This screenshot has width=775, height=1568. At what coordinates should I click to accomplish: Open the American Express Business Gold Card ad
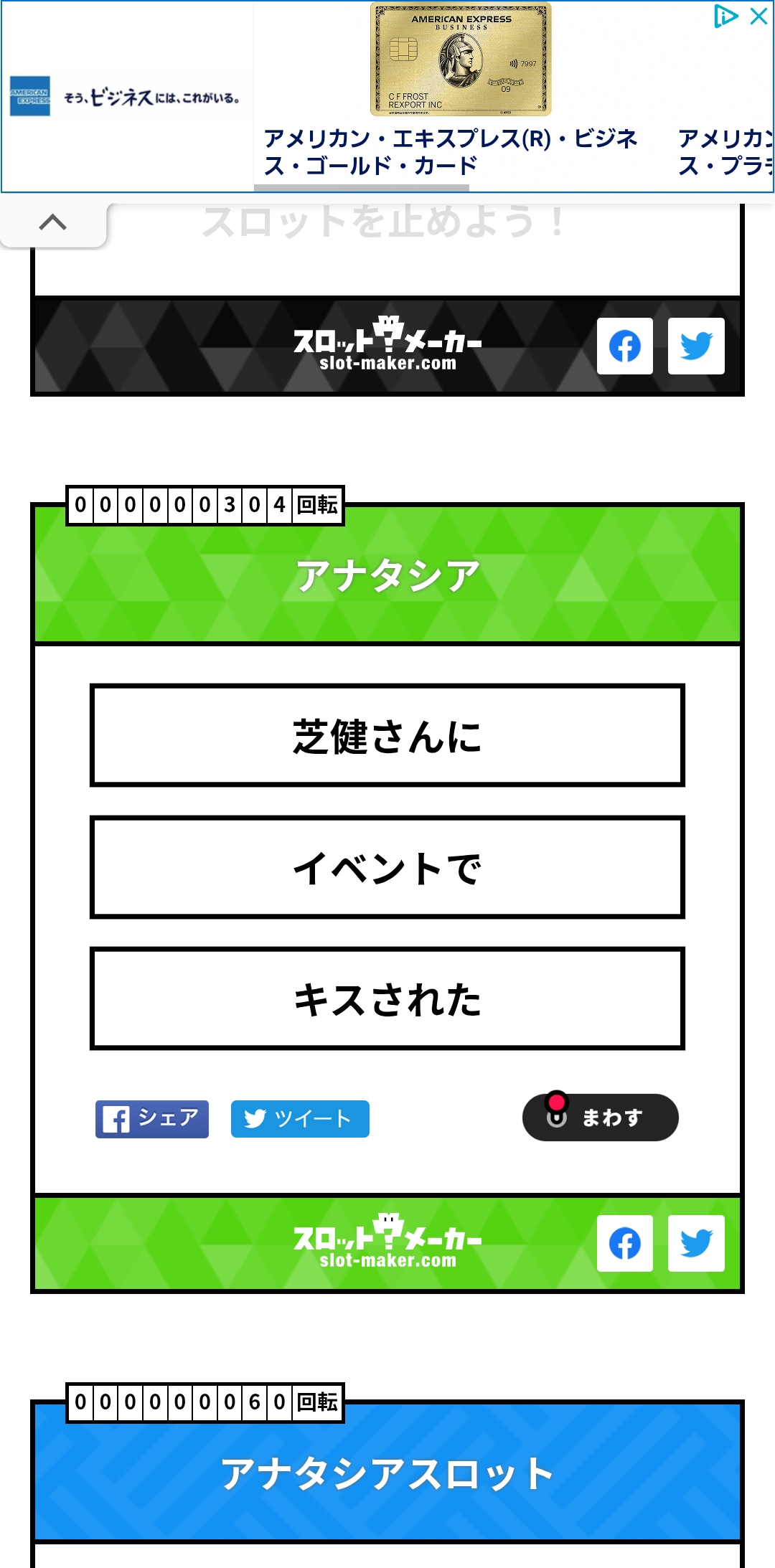450,151
